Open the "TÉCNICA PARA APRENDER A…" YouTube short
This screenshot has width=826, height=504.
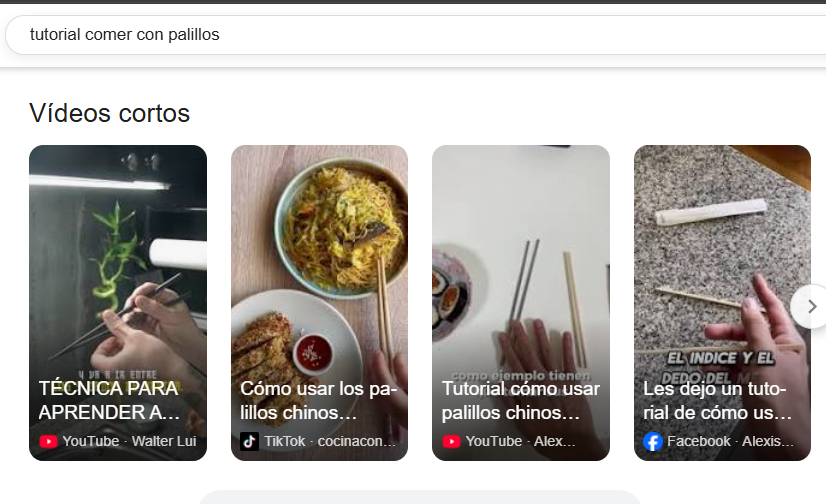coord(118,302)
